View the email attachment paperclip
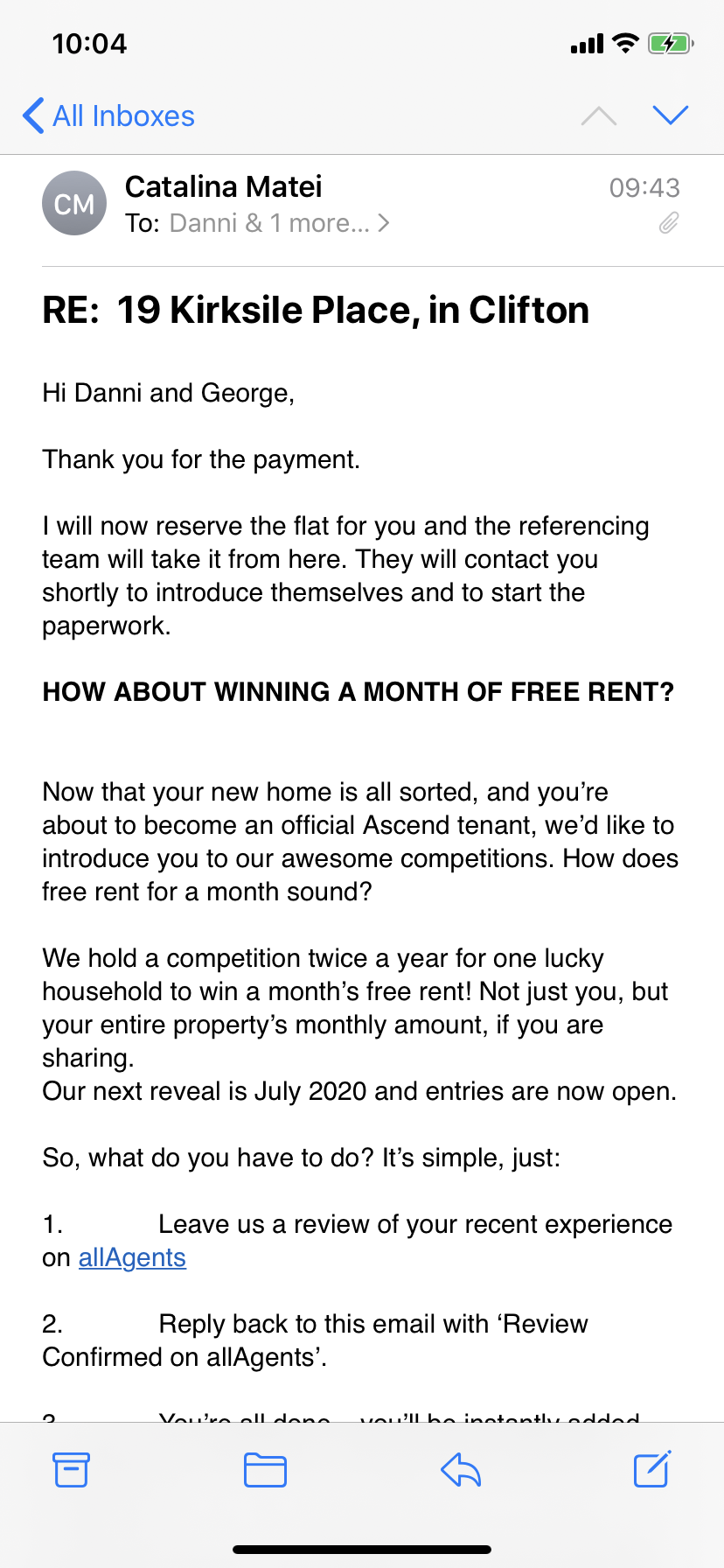The height and width of the screenshot is (1568, 724). coord(669,224)
